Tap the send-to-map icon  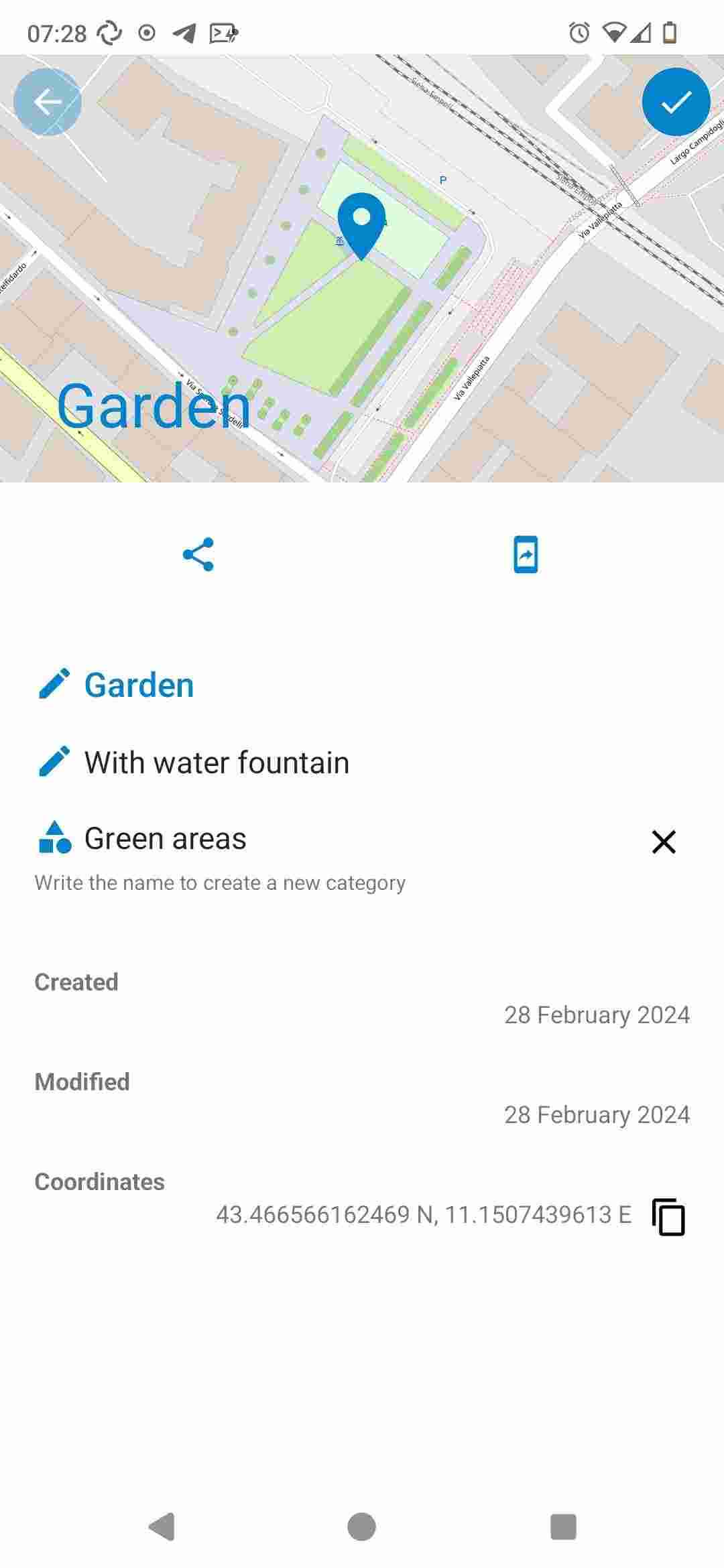tap(525, 555)
